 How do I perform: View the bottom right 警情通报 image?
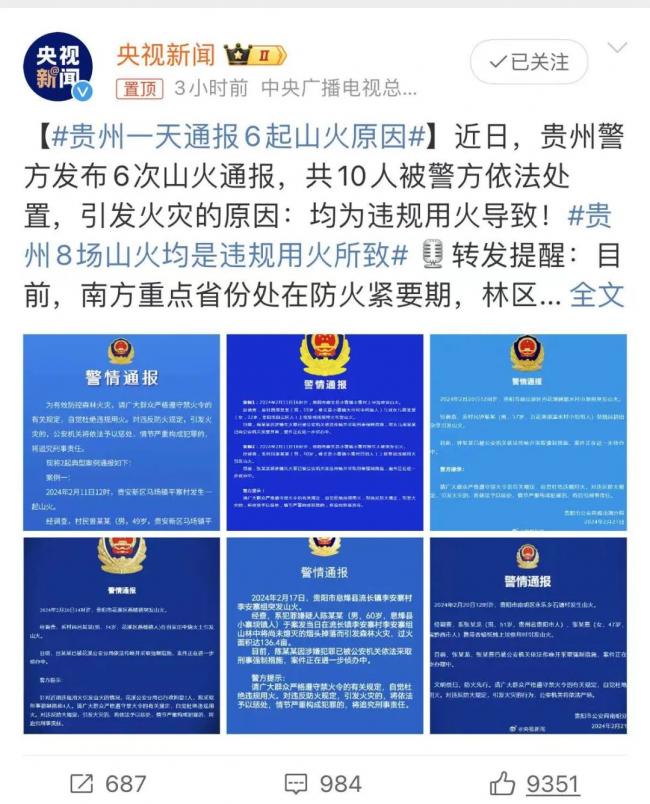click(x=527, y=635)
